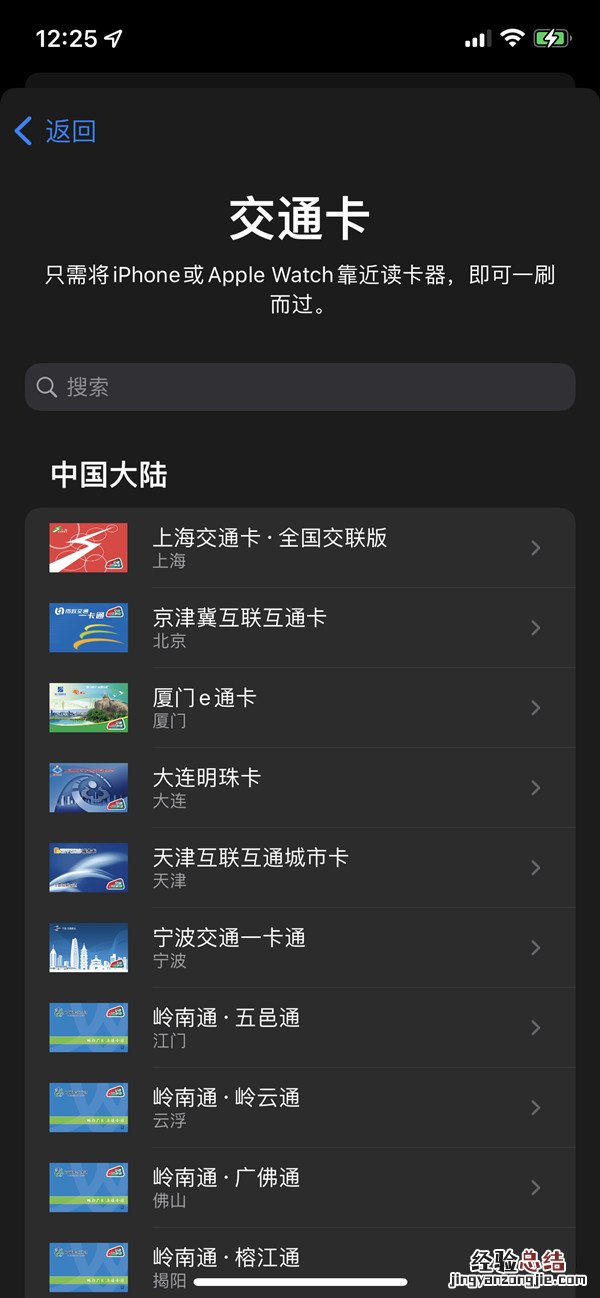Viewport: 600px width, 1298px height.
Task: Open 上海交通卡·全国交联版
Action: tap(300, 548)
